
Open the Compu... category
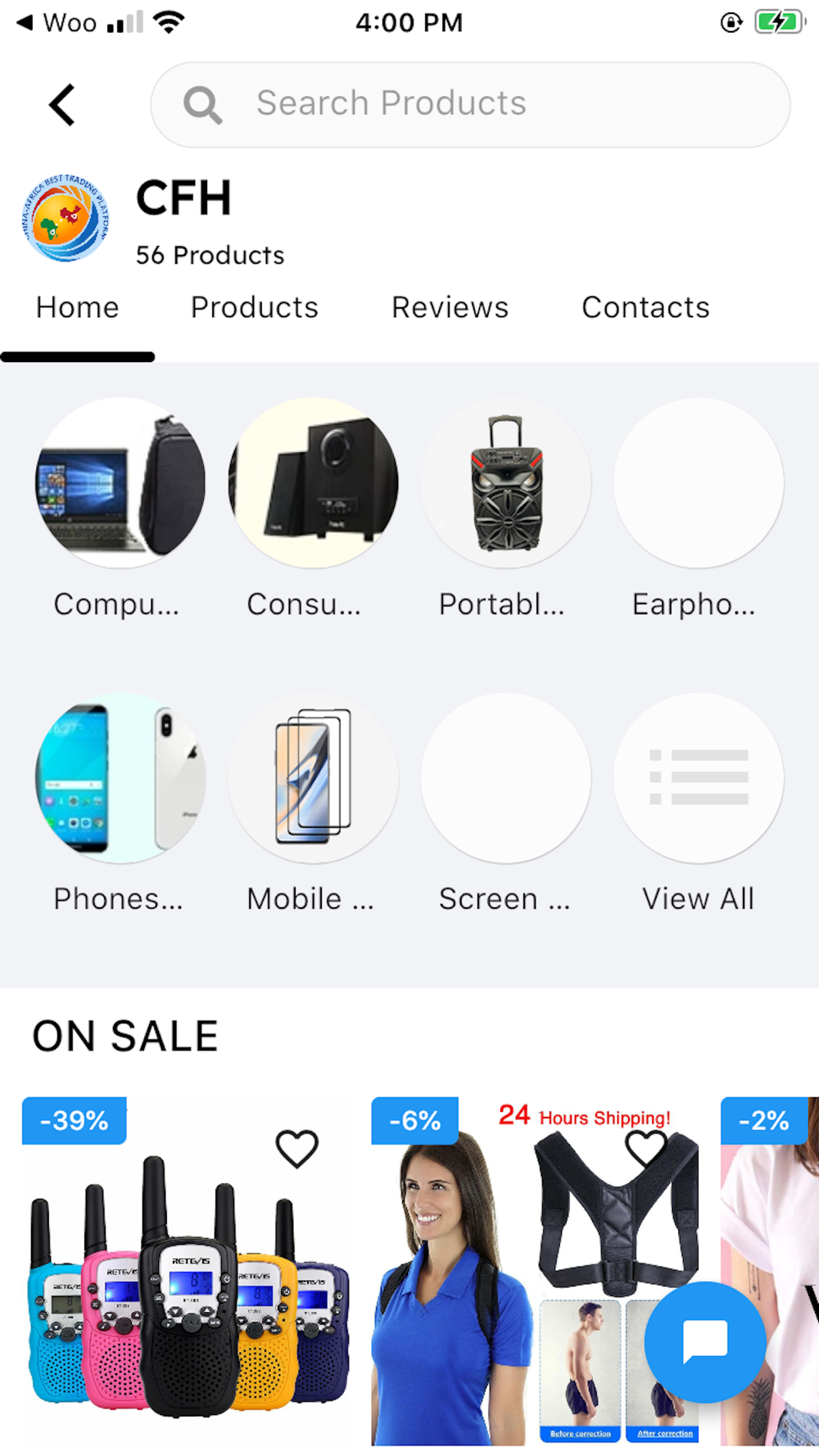pyautogui.click(x=120, y=483)
